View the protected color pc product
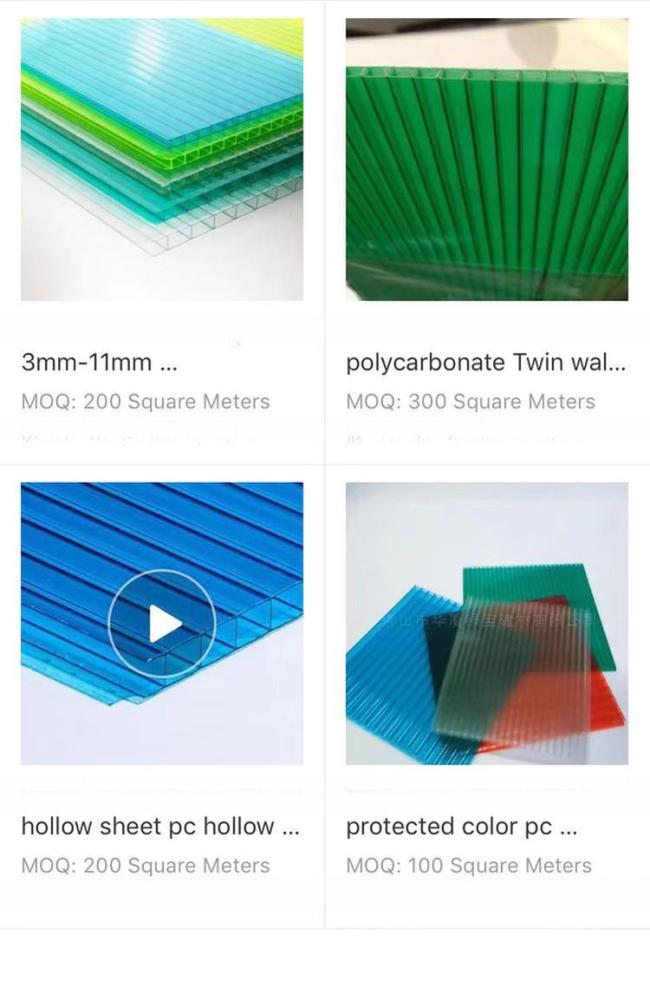This screenshot has width=650, height=981. coord(487,624)
